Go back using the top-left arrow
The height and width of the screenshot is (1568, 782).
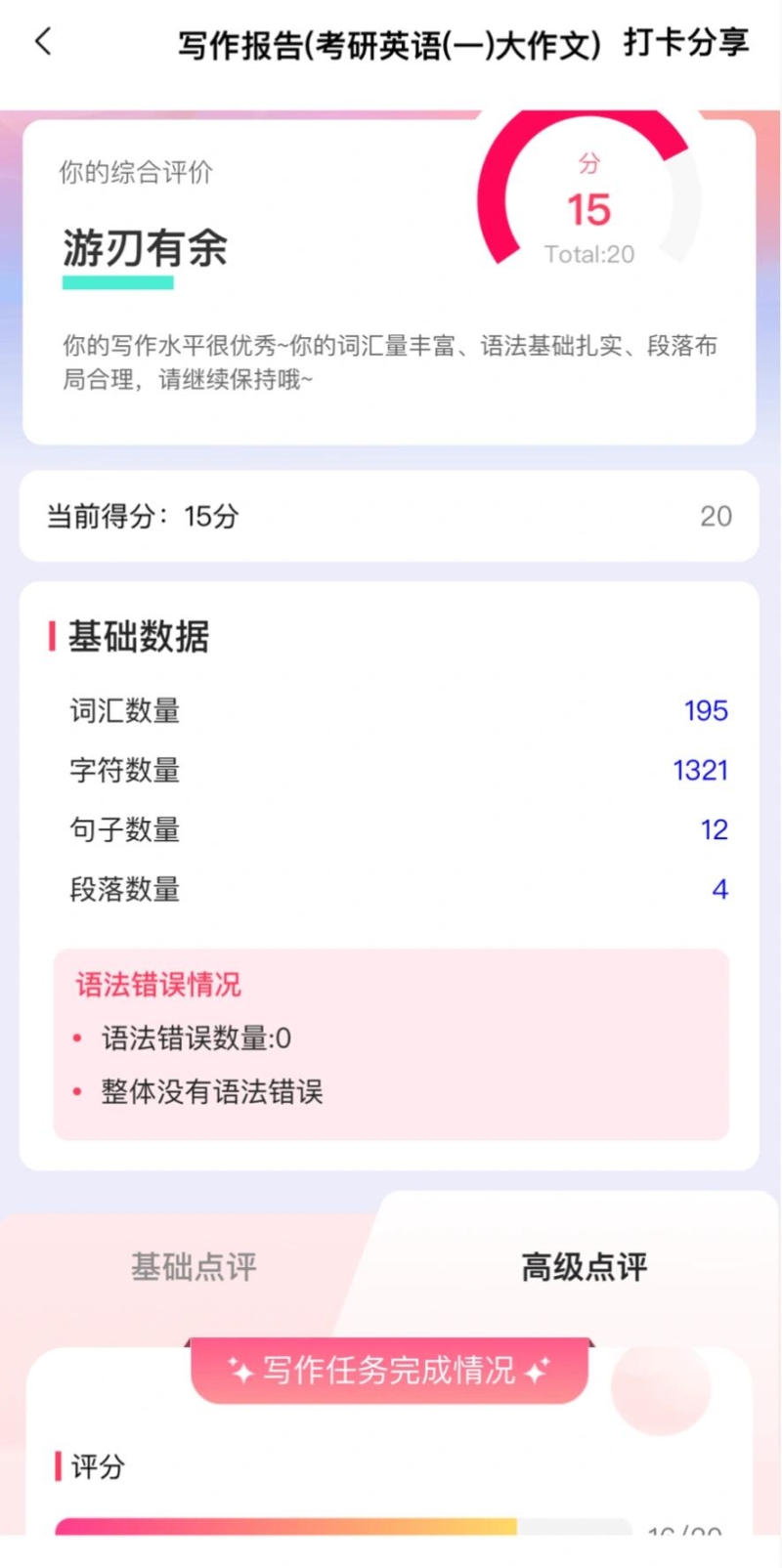(43, 42)
